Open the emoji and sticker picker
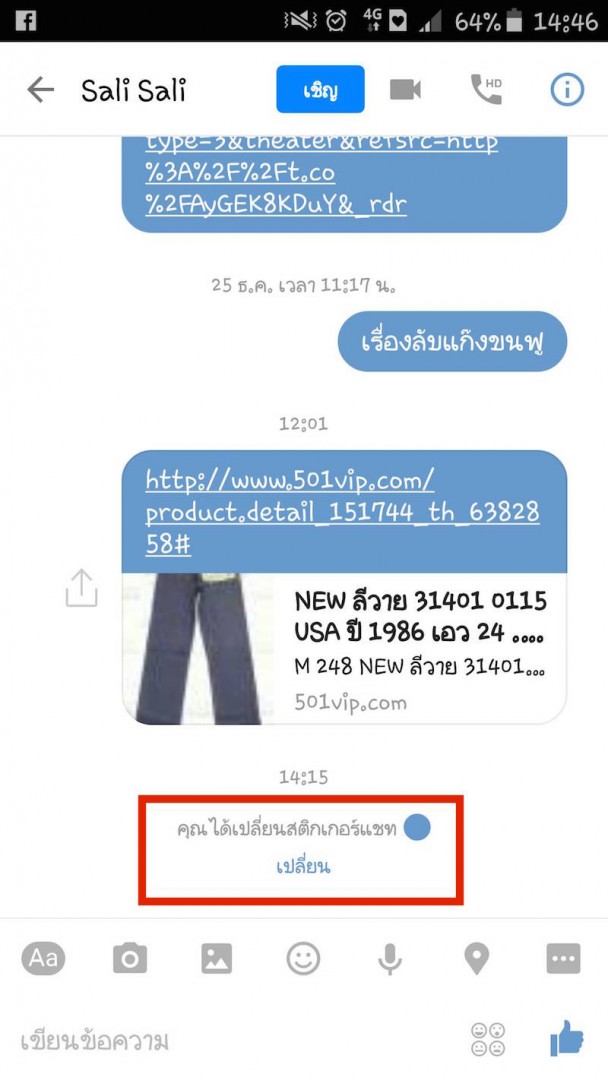Image resolution: width=608 pixels, height=1080 pixels. coord(303,959)
